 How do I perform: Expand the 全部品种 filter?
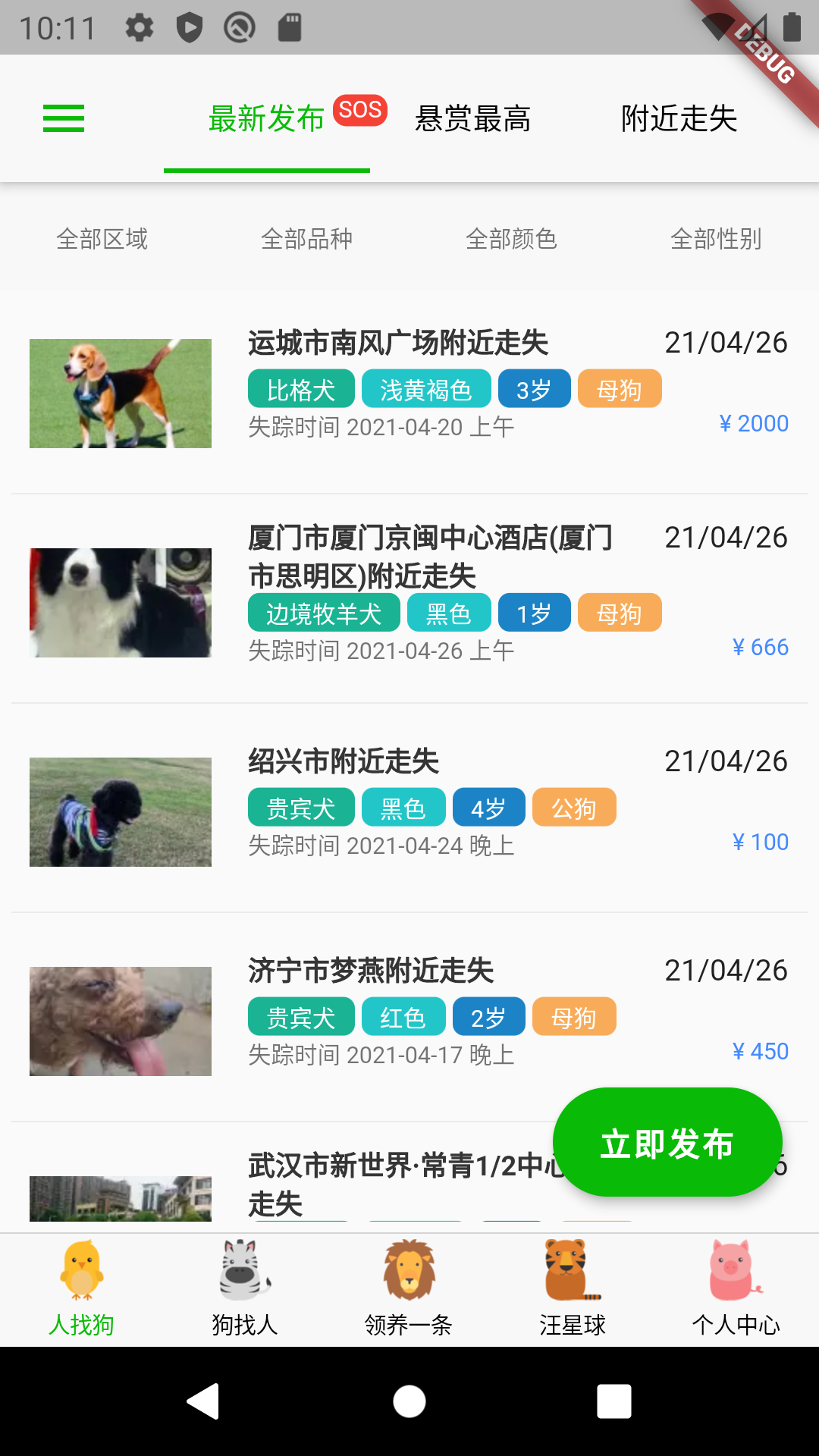[x=307, y=239]
